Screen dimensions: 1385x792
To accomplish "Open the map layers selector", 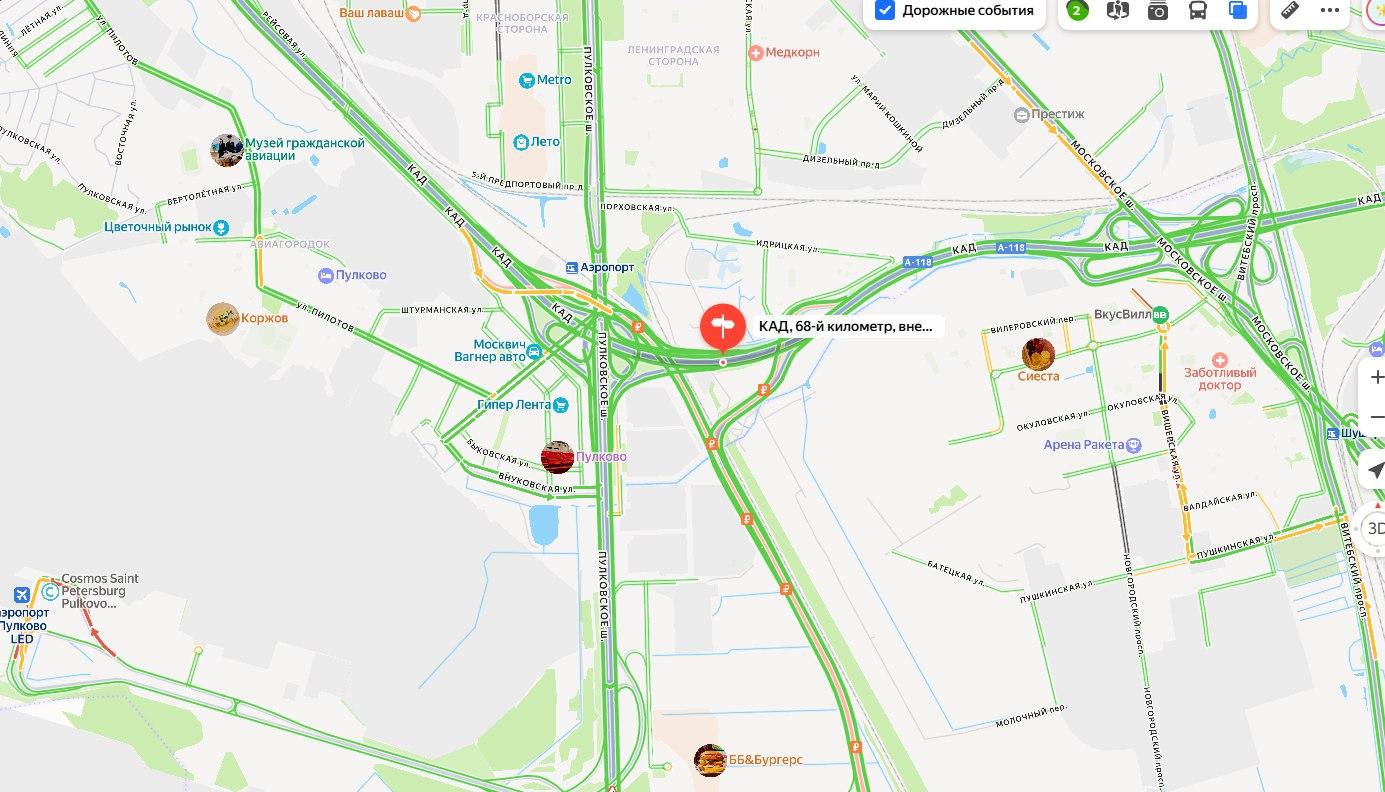I will point(1237,11).
